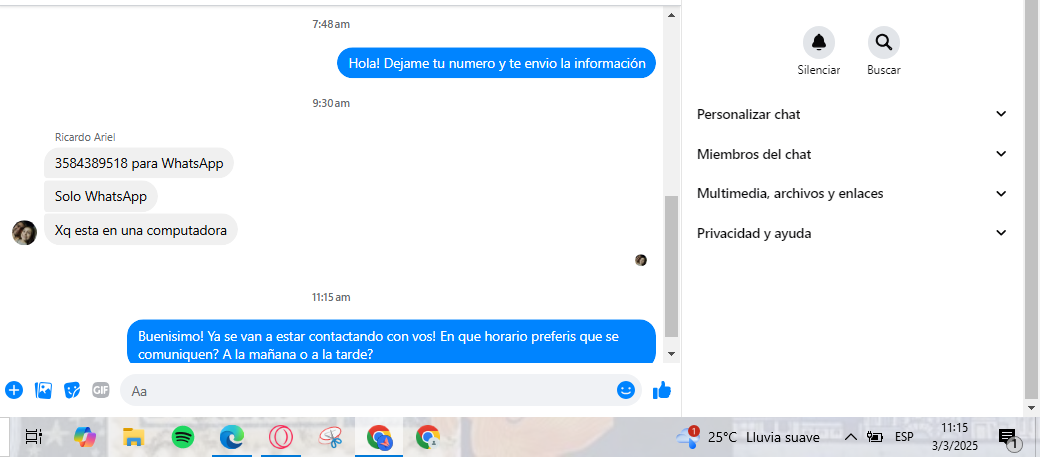Open more actions plus button
Screen dimensions: 1040x457
[14, 390]
